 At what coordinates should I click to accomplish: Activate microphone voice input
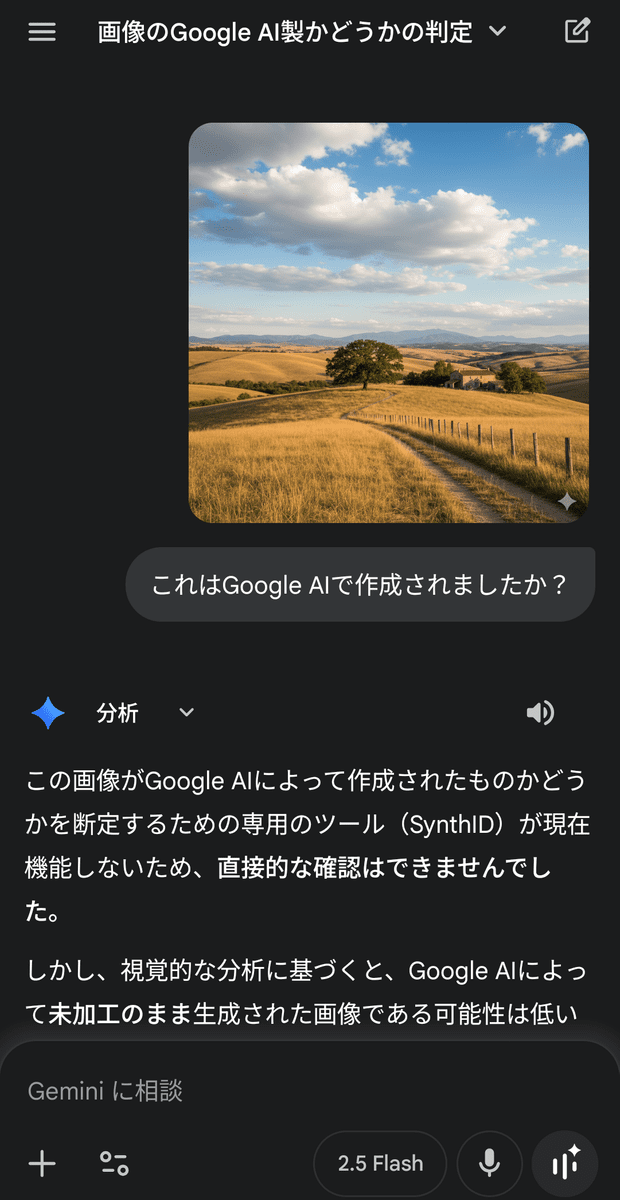coord(489,1163)
